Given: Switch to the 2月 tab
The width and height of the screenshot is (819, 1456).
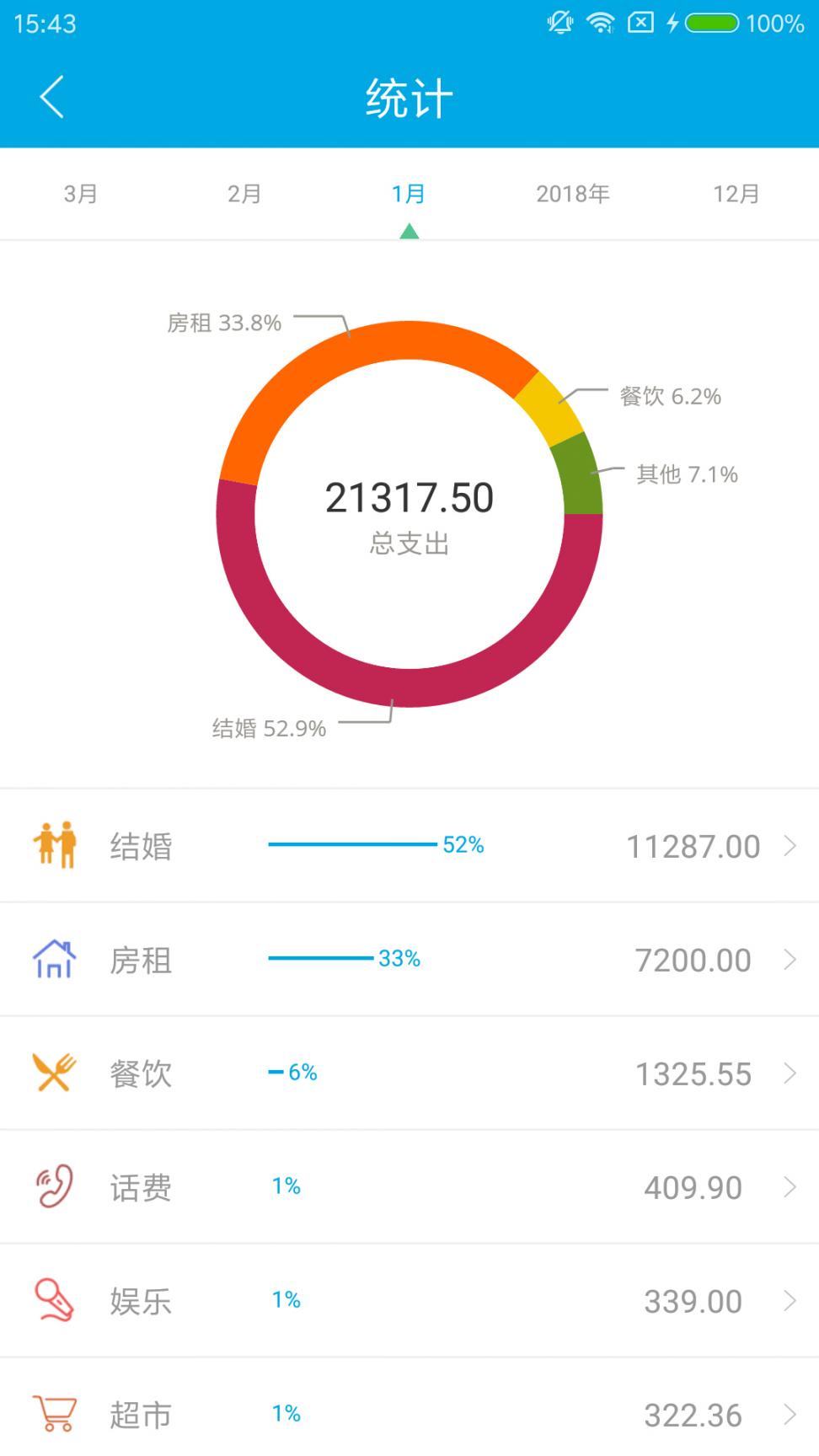Looking at the screenshot, I should click(x=244, y=194).
